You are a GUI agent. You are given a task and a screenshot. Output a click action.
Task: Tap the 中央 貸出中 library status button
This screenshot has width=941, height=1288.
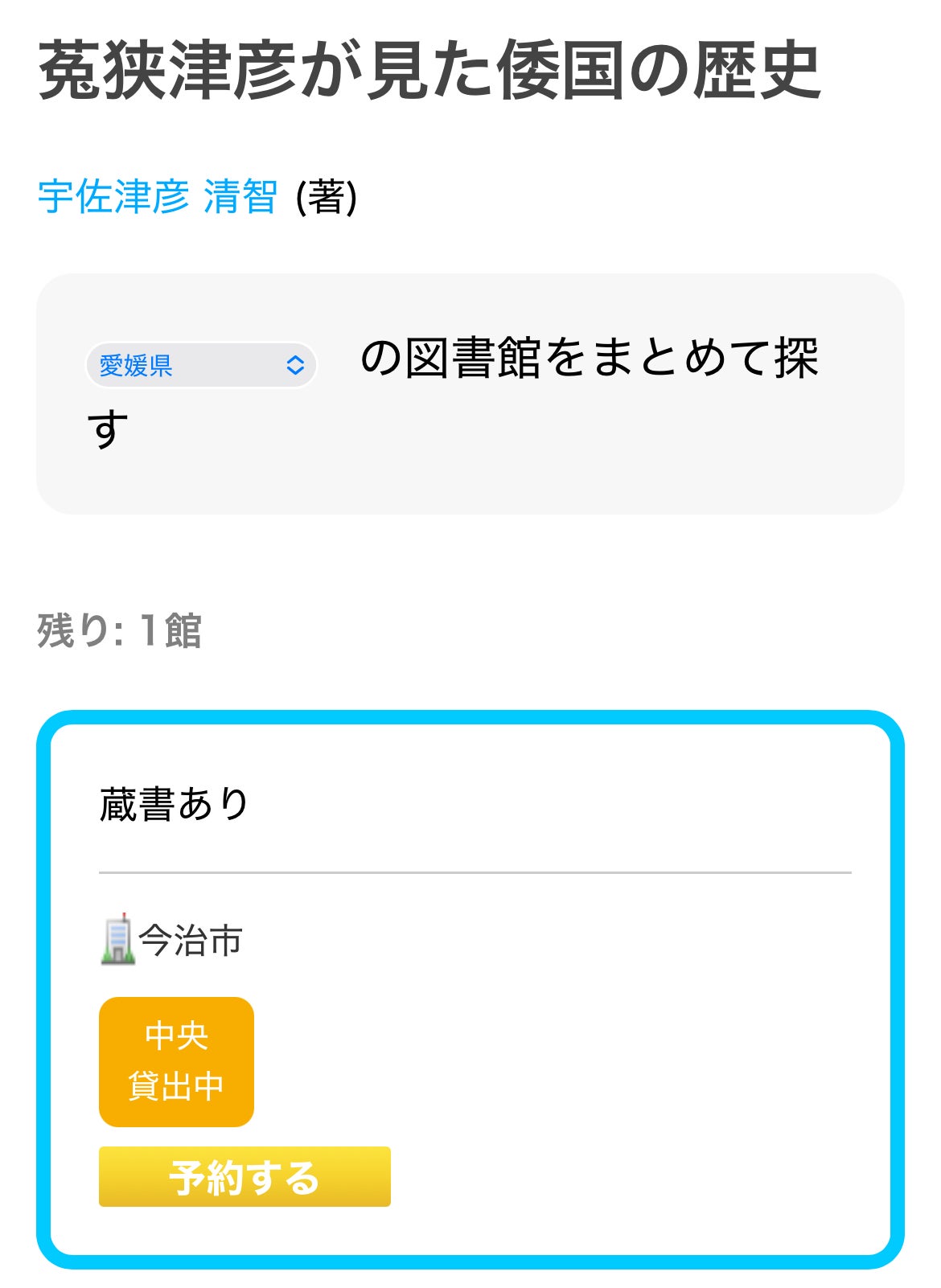click(176, 1061)
